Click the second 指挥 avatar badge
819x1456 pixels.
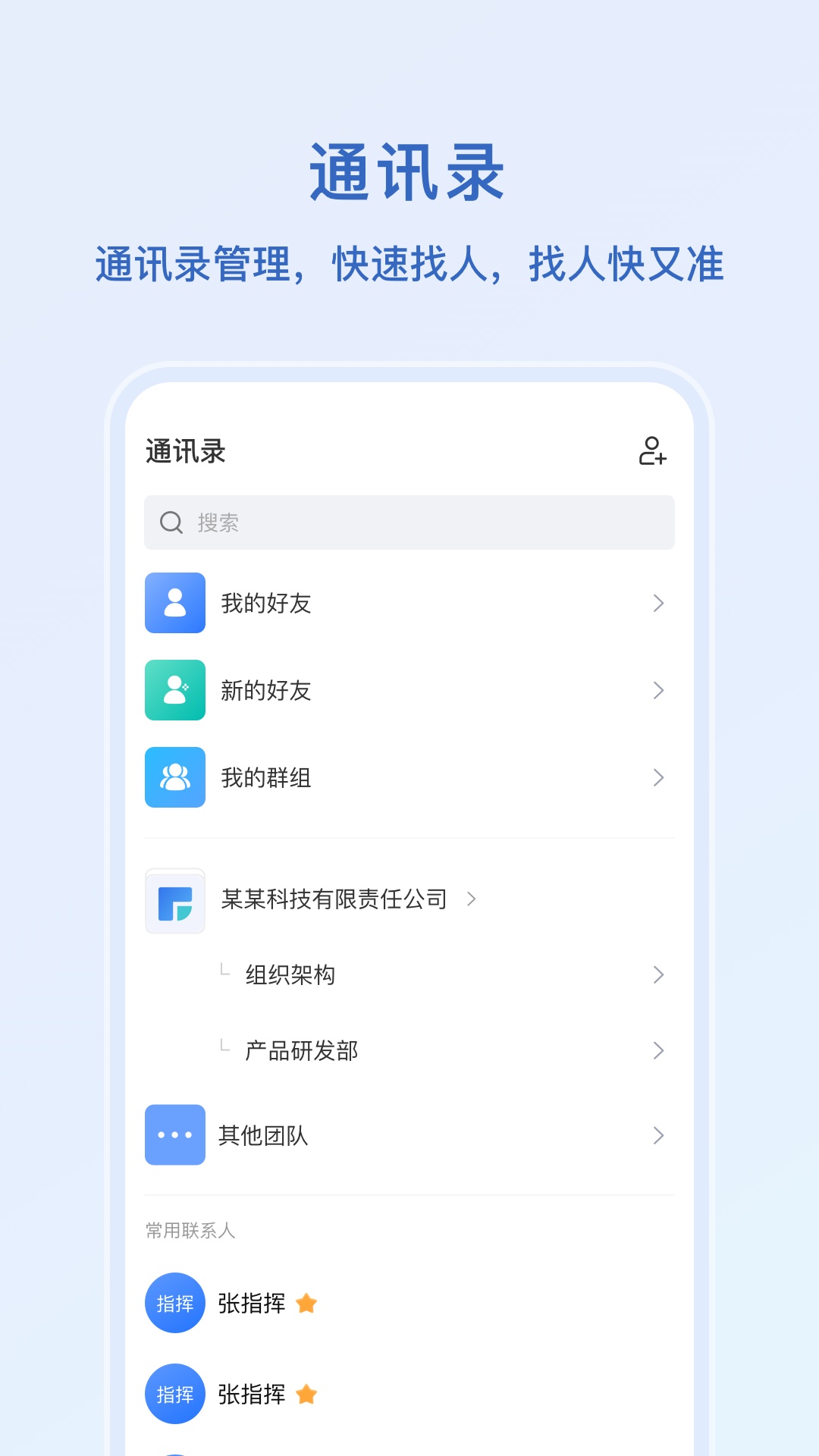point(175,1394)
